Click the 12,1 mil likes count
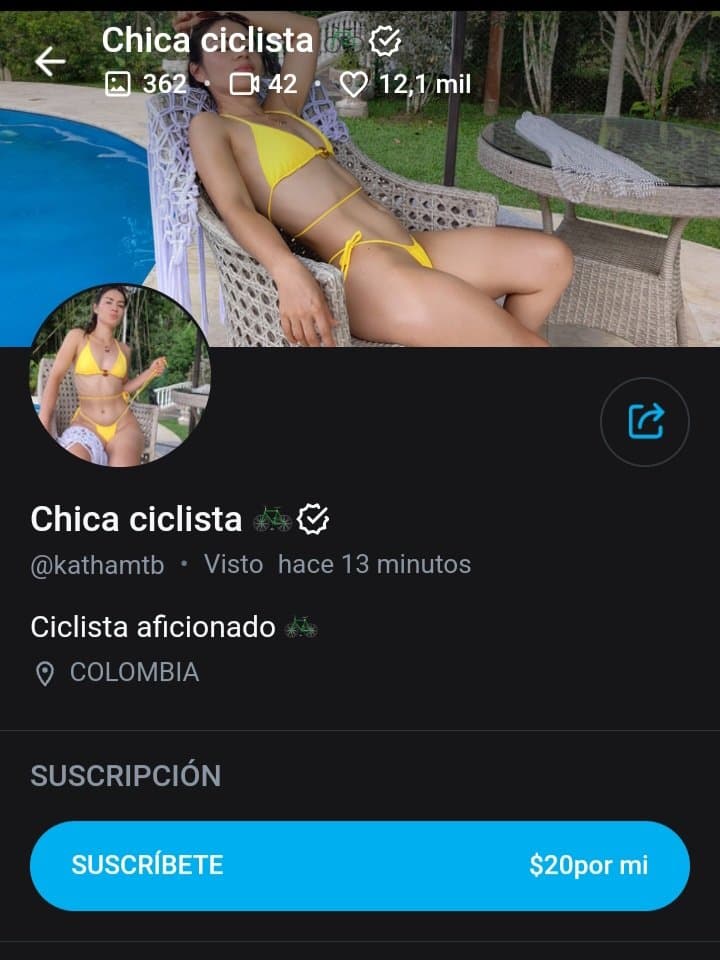The image size is (720, 960). point(420,84)
